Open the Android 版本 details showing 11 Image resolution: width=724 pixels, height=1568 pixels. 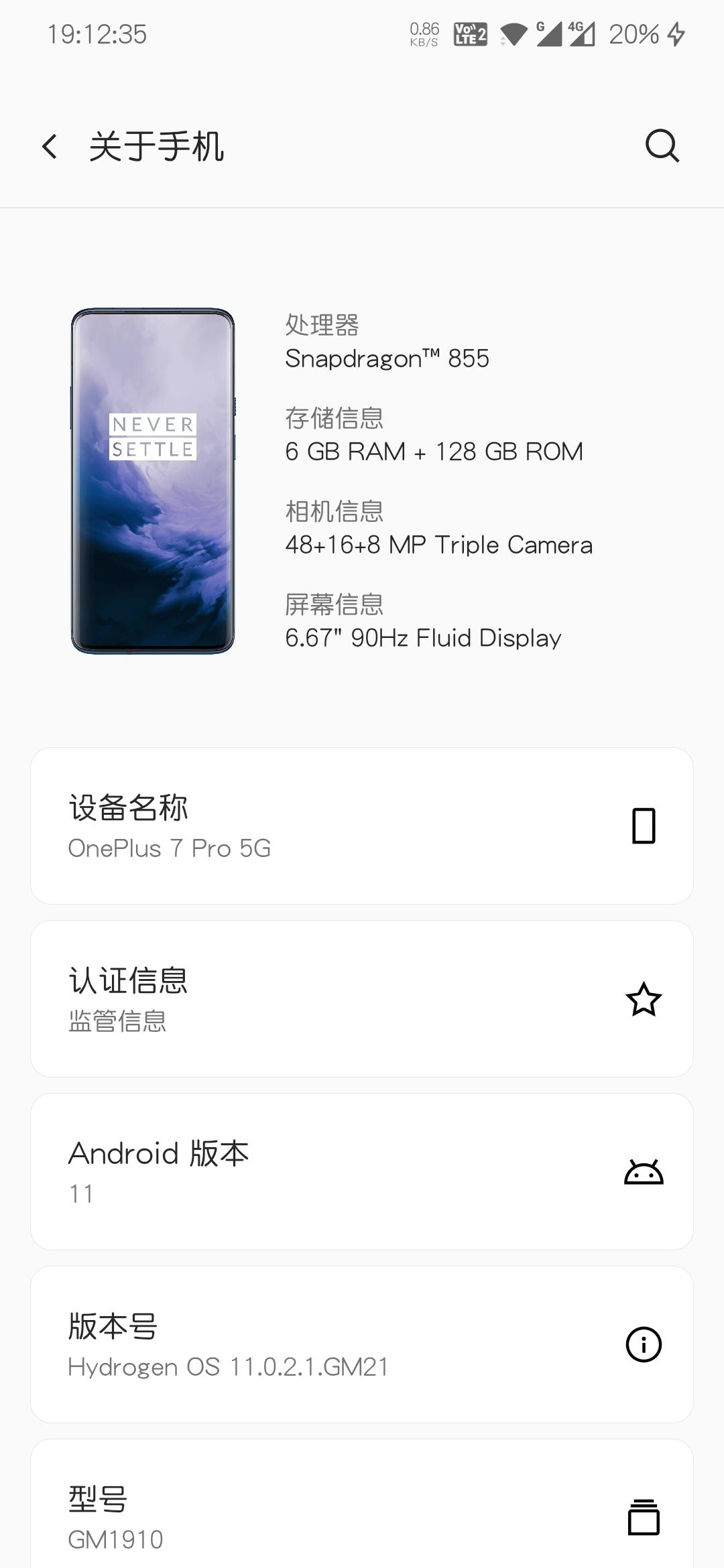coord(268,1170)
